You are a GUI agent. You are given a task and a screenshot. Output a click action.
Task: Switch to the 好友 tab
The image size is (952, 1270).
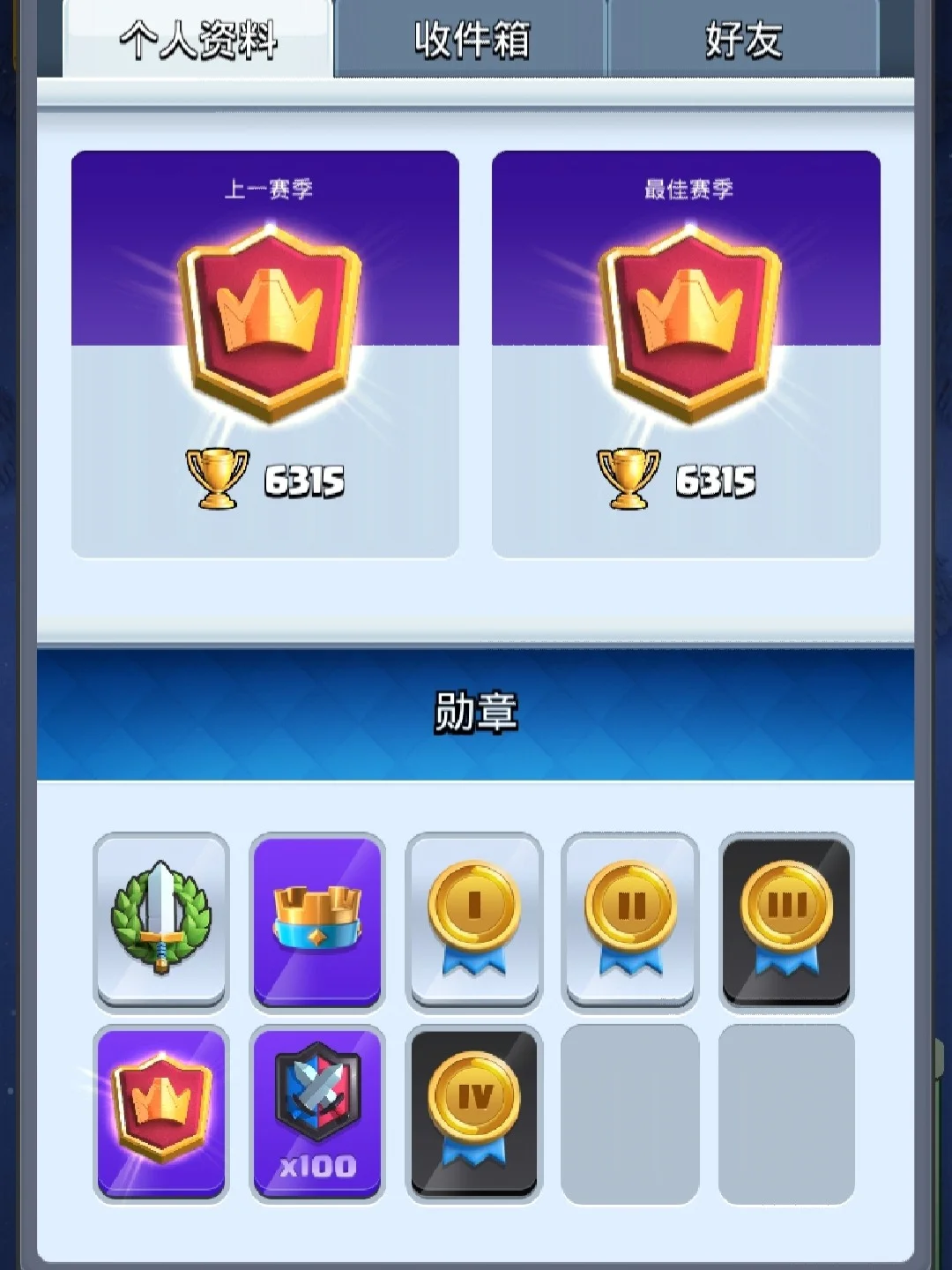[x=743, y=40]
